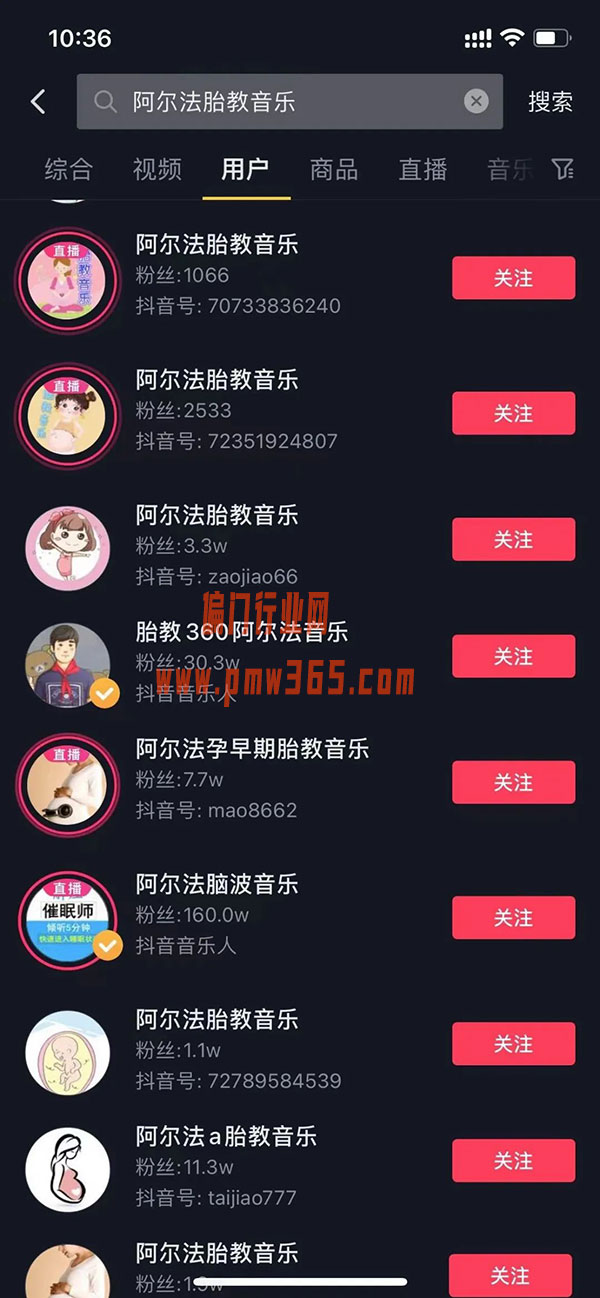Switch to the 视频 tab
600x1298 pixels.
coord(157,169)
